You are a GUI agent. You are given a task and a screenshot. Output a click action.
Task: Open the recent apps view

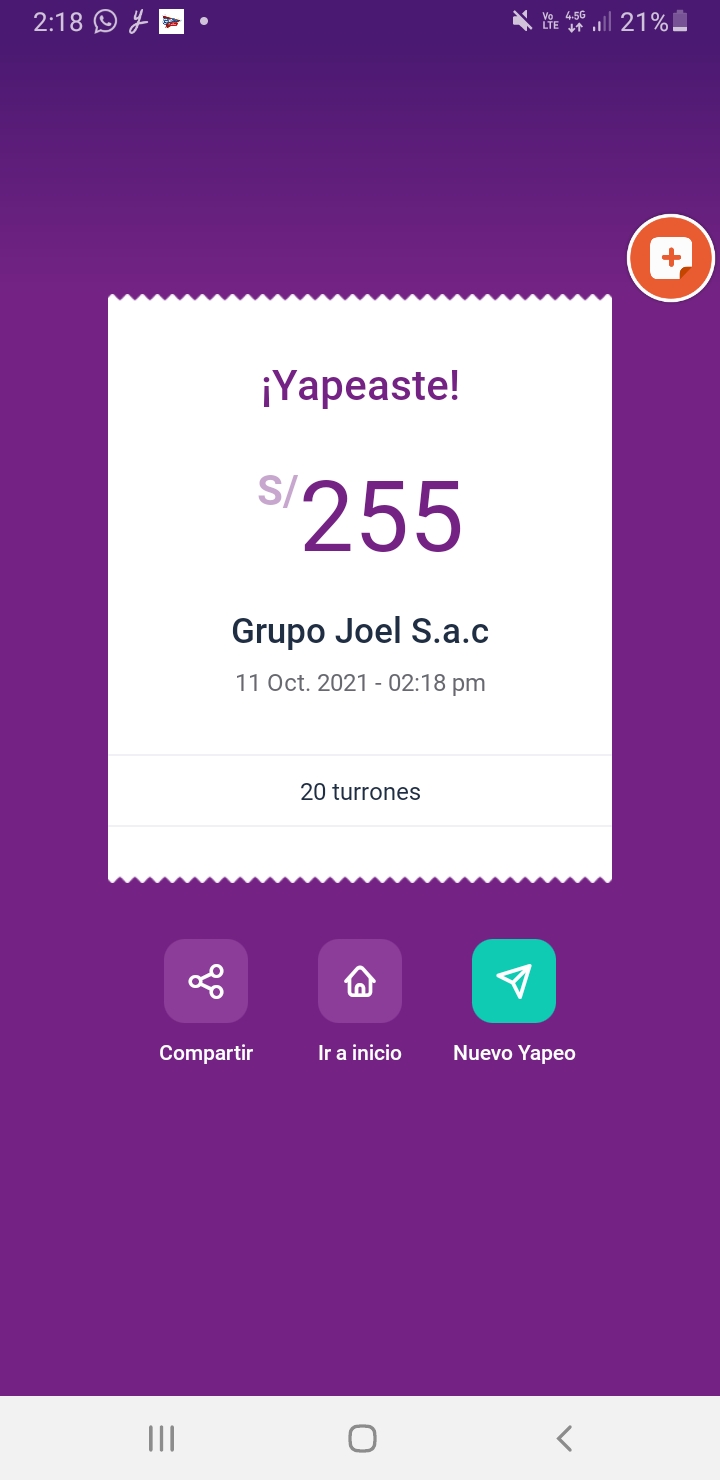click(161, 1438)
